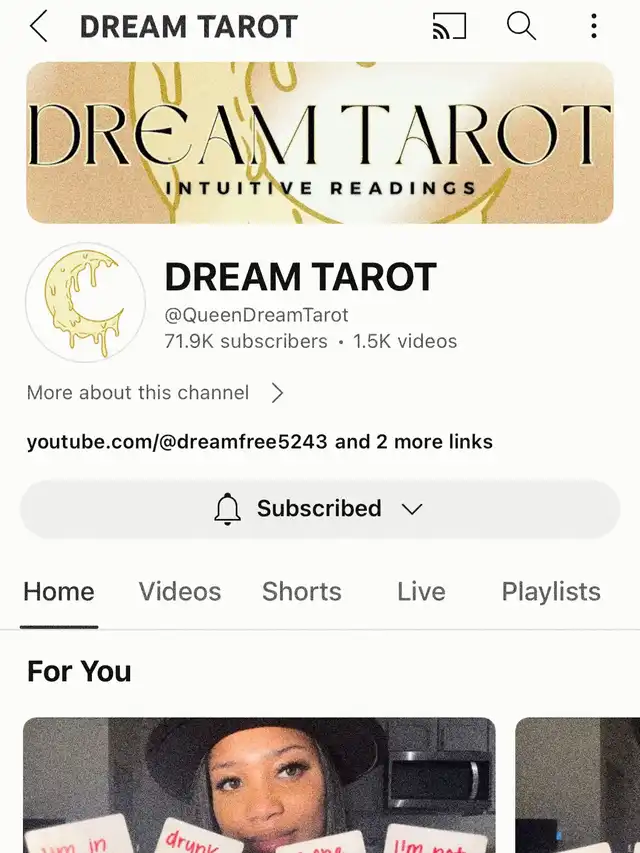Open the Subscribed notification dropdown

click(320, 509)
